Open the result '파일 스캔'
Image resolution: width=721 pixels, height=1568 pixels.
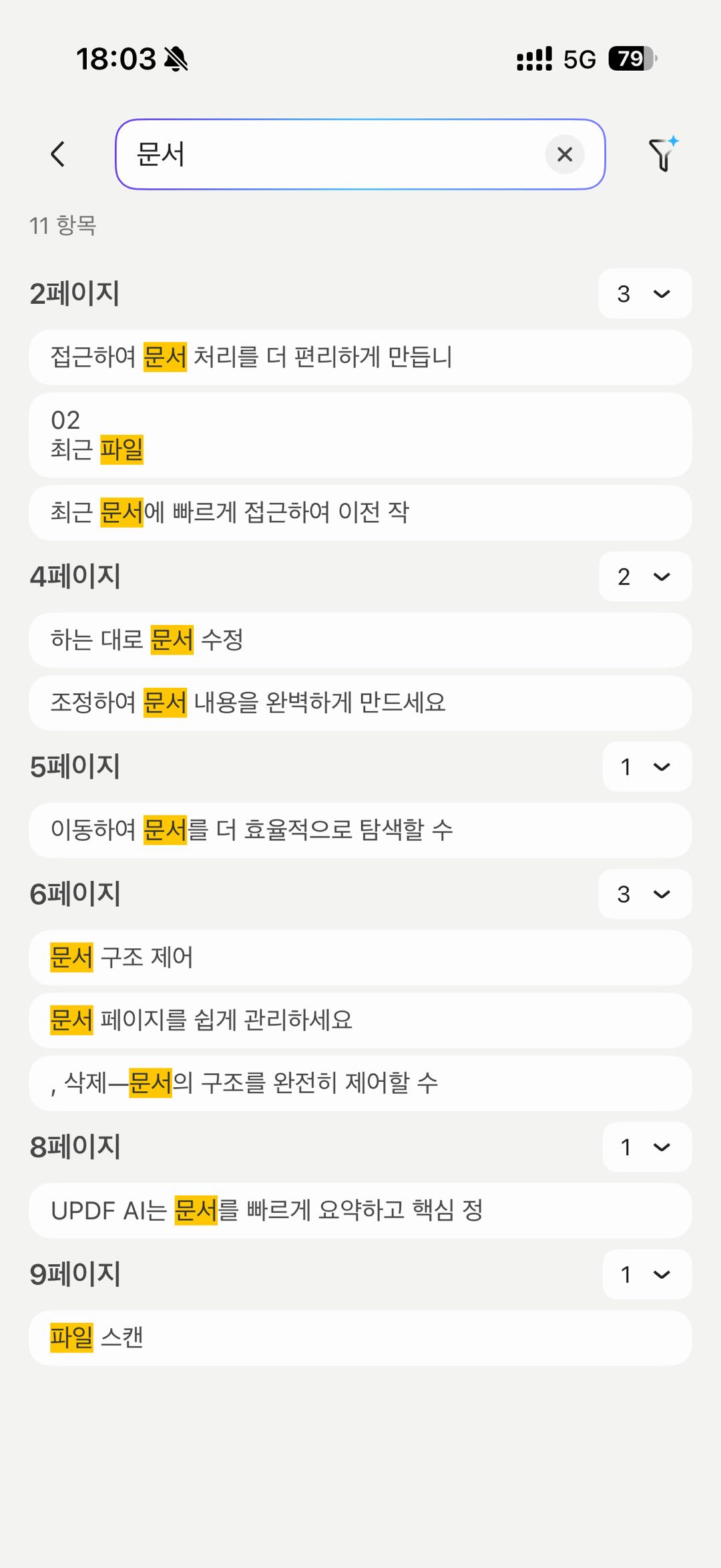coord(360,1338)
